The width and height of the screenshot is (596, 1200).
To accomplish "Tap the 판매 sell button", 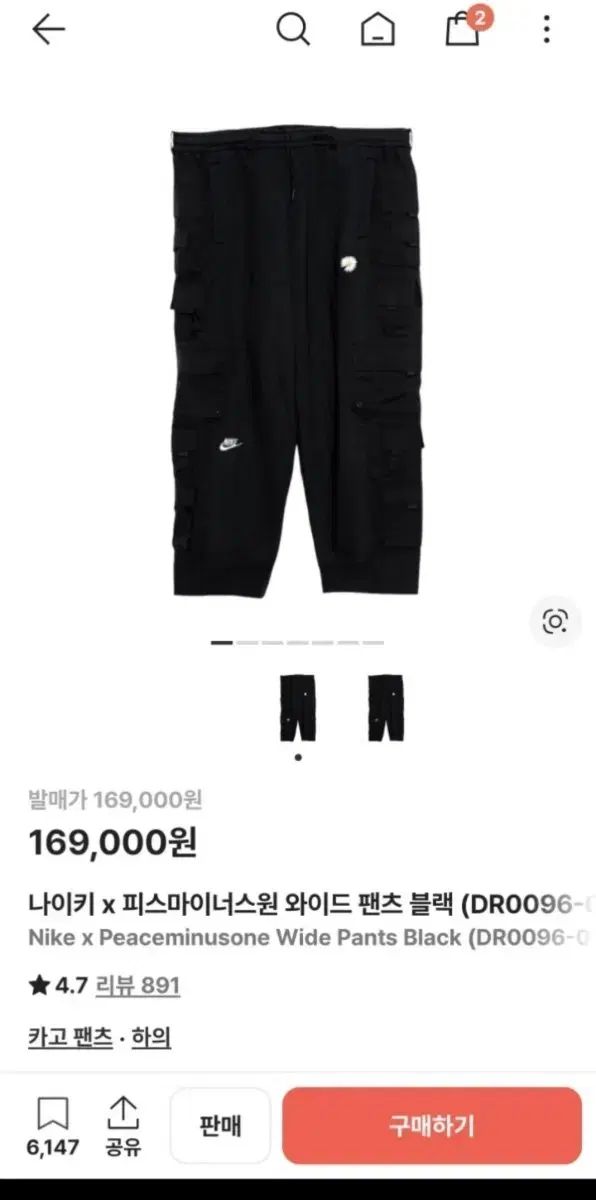I will [220, 1125].
